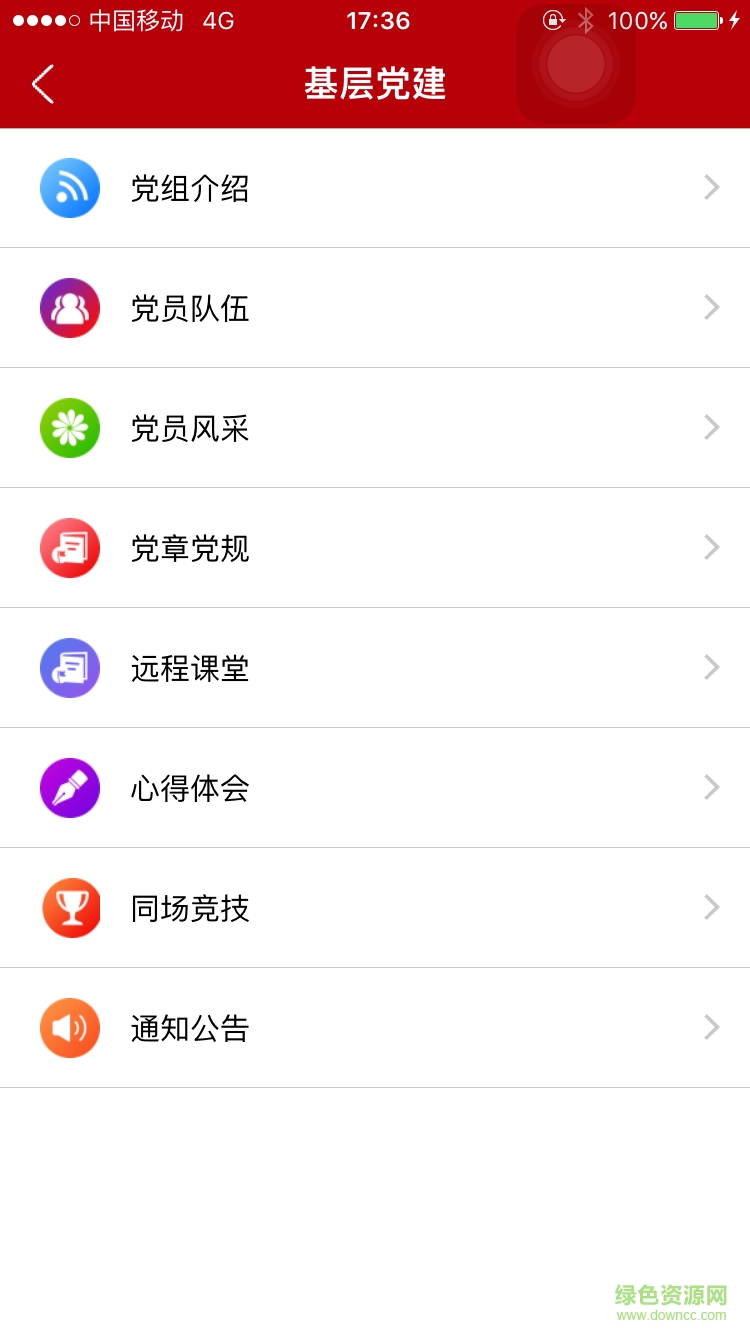Tap the red book icon next to 党章党规
The image size is (750, 1334).
[x=70, y=547]
